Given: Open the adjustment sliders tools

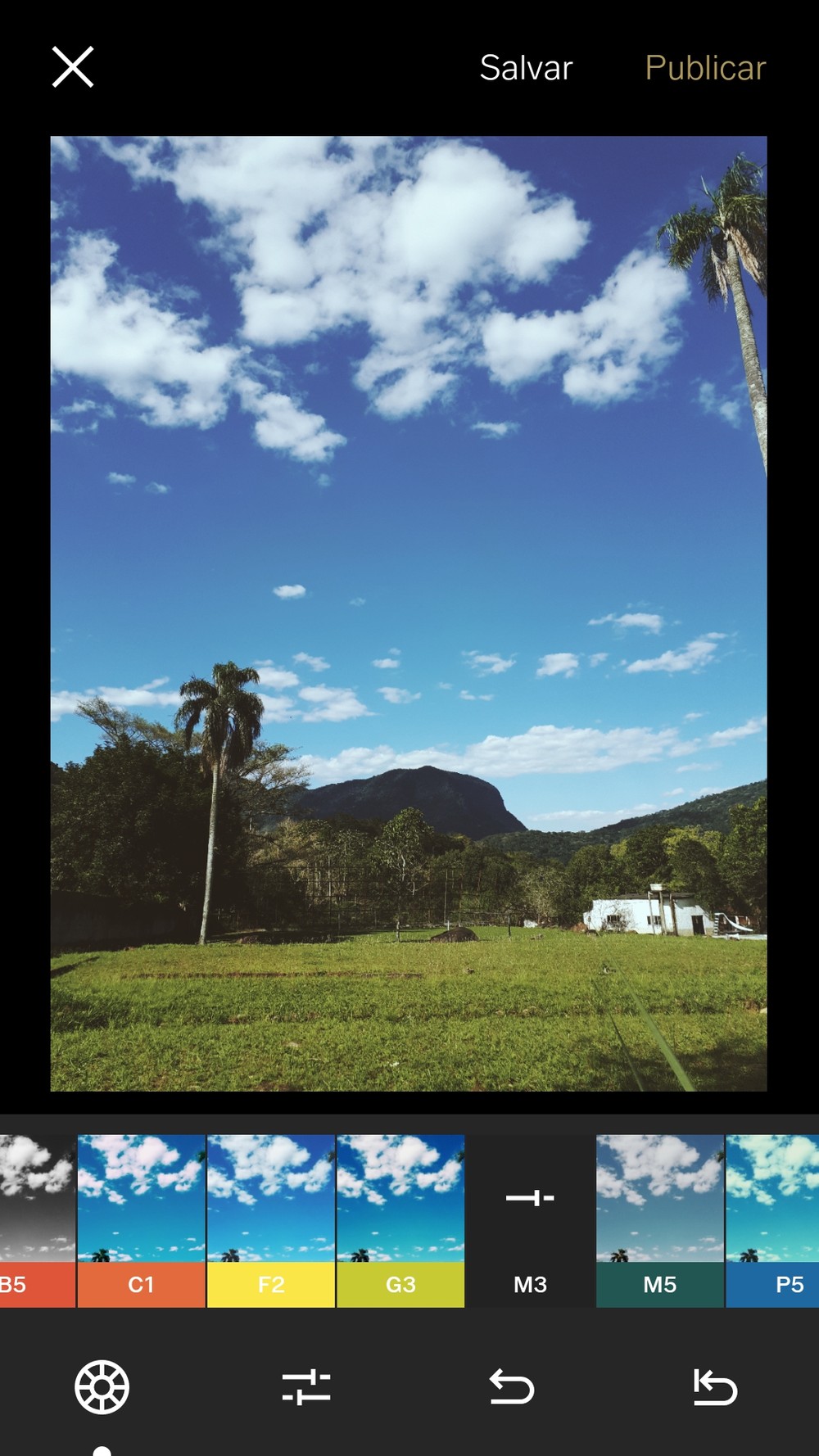Looking at the screenshot, I should point(306,1387).
